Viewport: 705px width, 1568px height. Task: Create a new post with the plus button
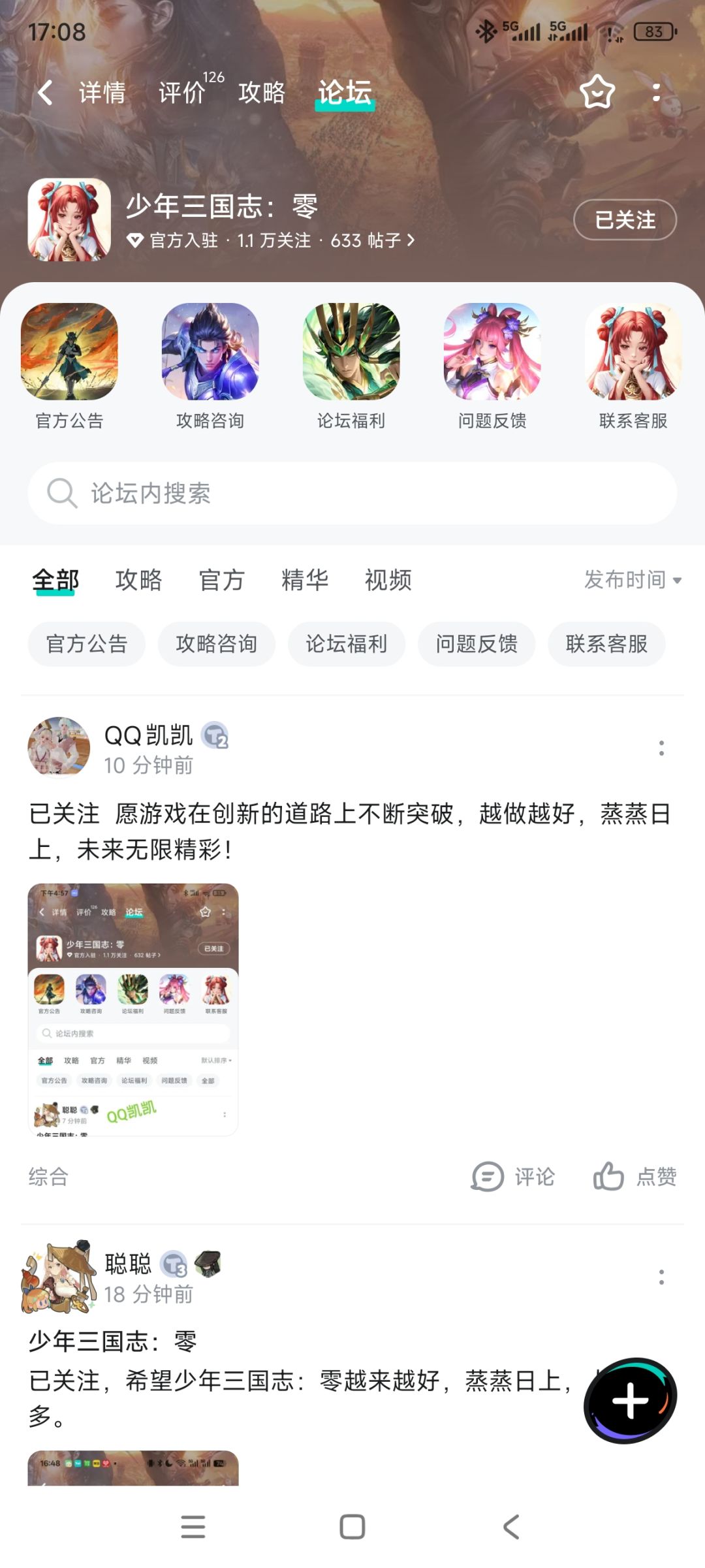(x=630, y=1400)
